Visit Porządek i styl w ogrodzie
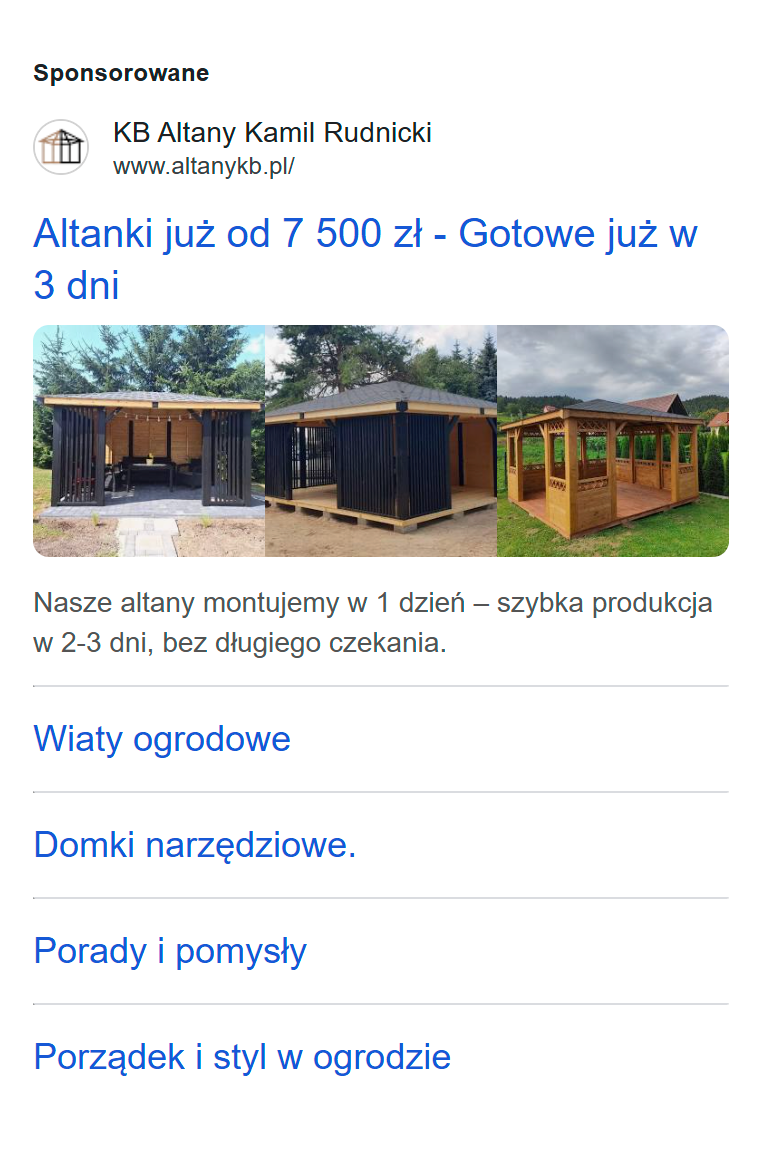760x1150 pixels. click(242, 1057)
